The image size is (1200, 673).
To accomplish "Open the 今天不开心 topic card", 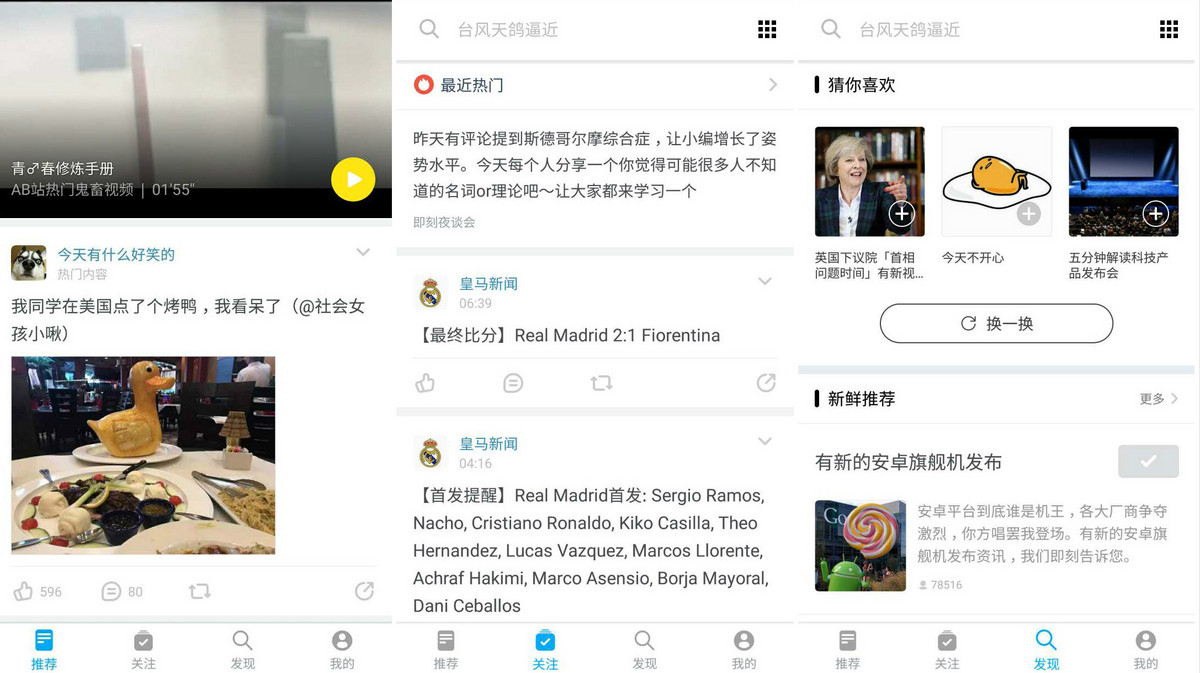I will click(996, 182).
